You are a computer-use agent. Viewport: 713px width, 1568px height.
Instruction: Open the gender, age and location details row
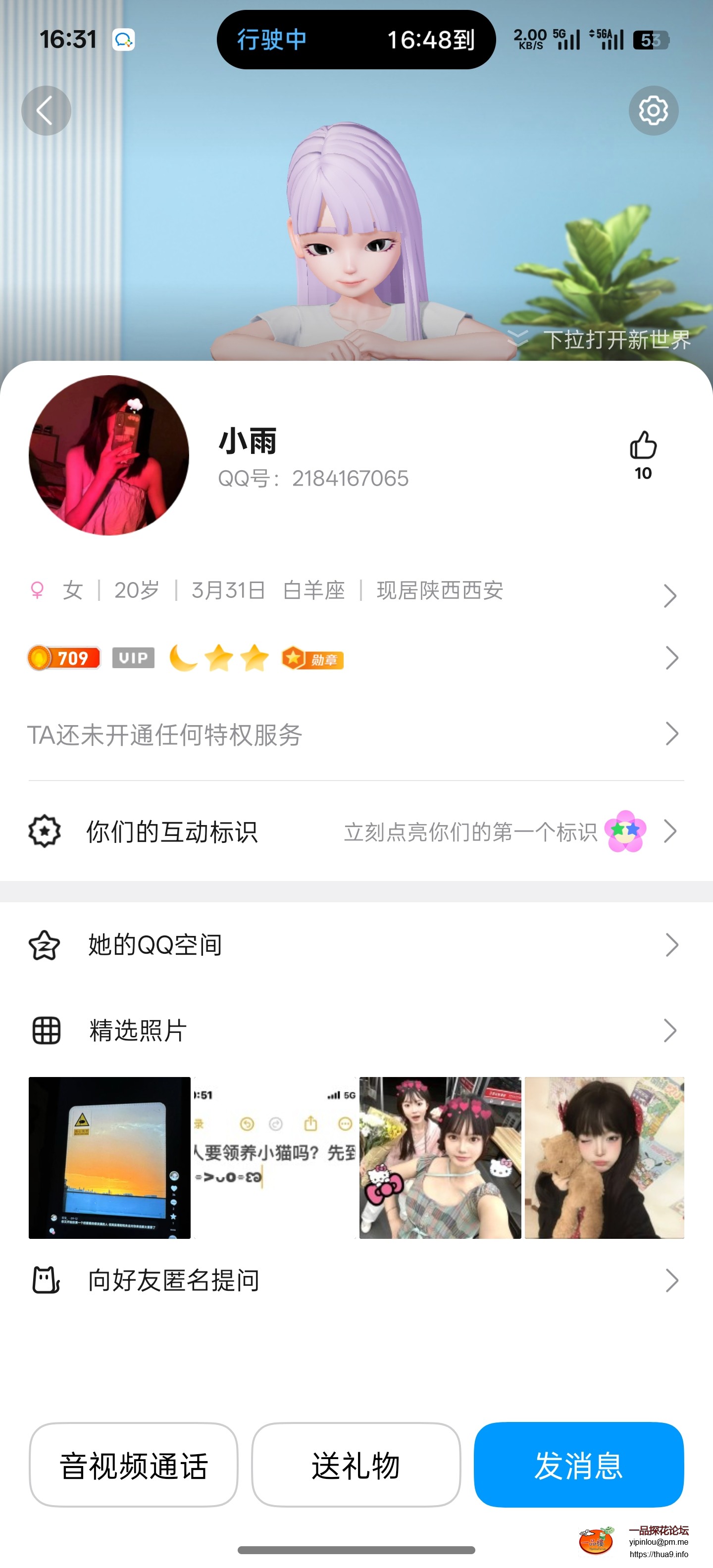point(353,591)
